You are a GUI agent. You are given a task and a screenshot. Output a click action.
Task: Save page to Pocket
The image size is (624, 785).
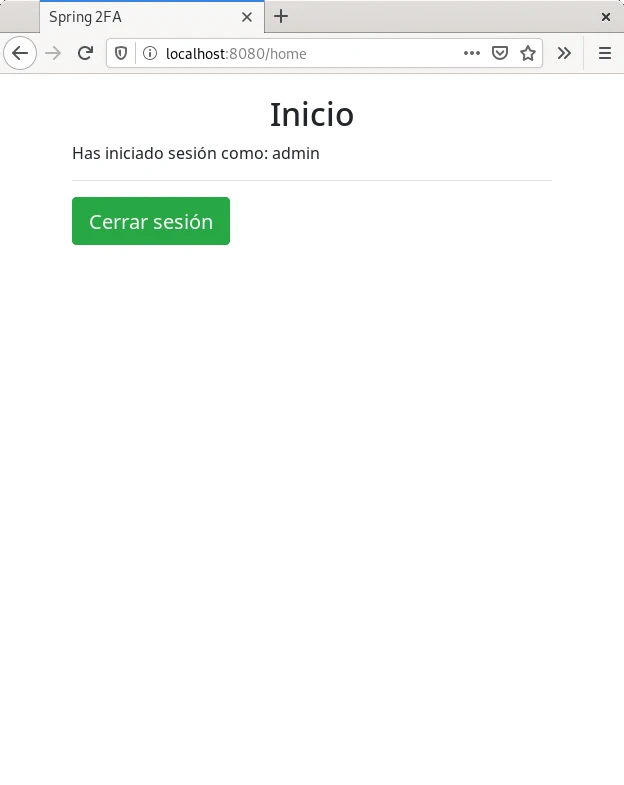(x=500, y=54)
